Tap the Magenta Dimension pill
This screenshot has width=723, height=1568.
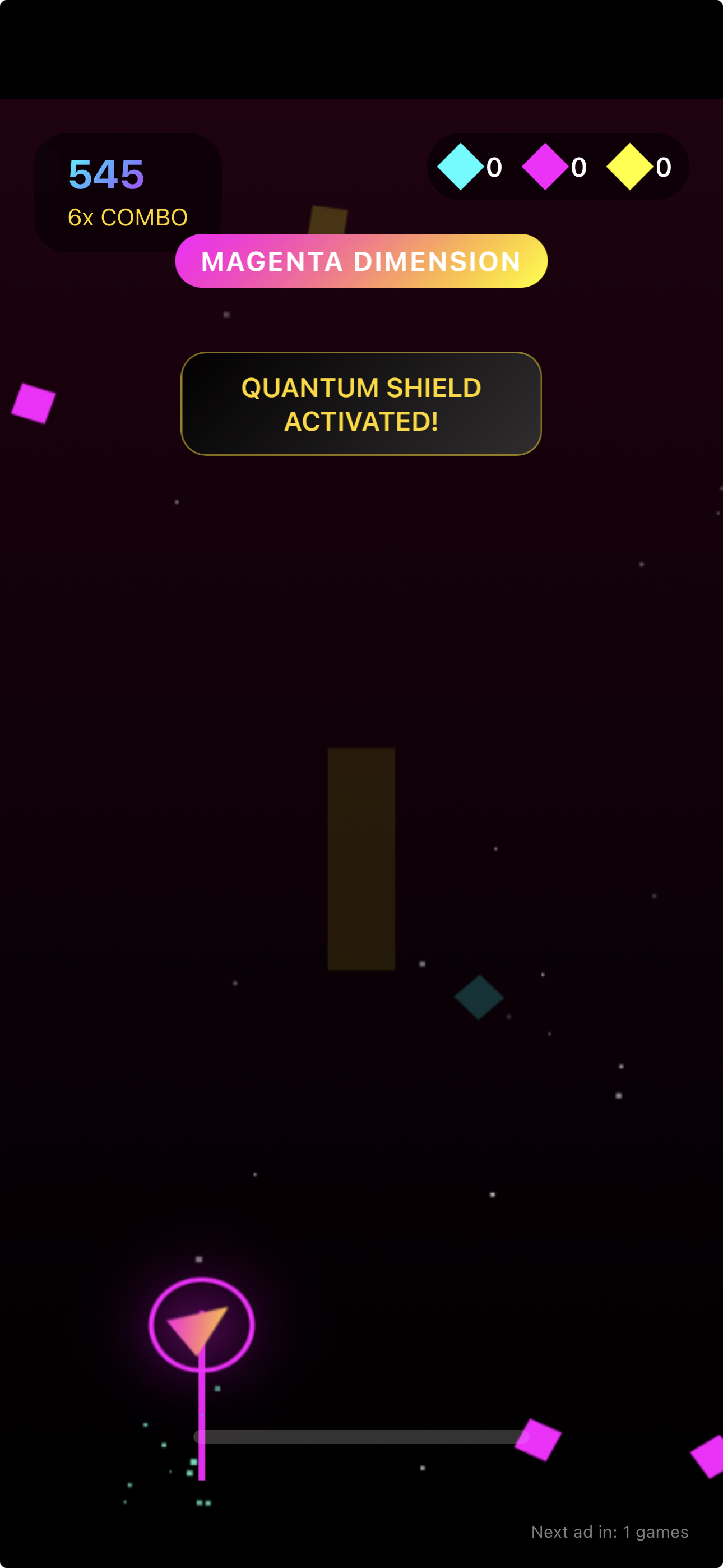pyautogui.click(x=361, y=261)
